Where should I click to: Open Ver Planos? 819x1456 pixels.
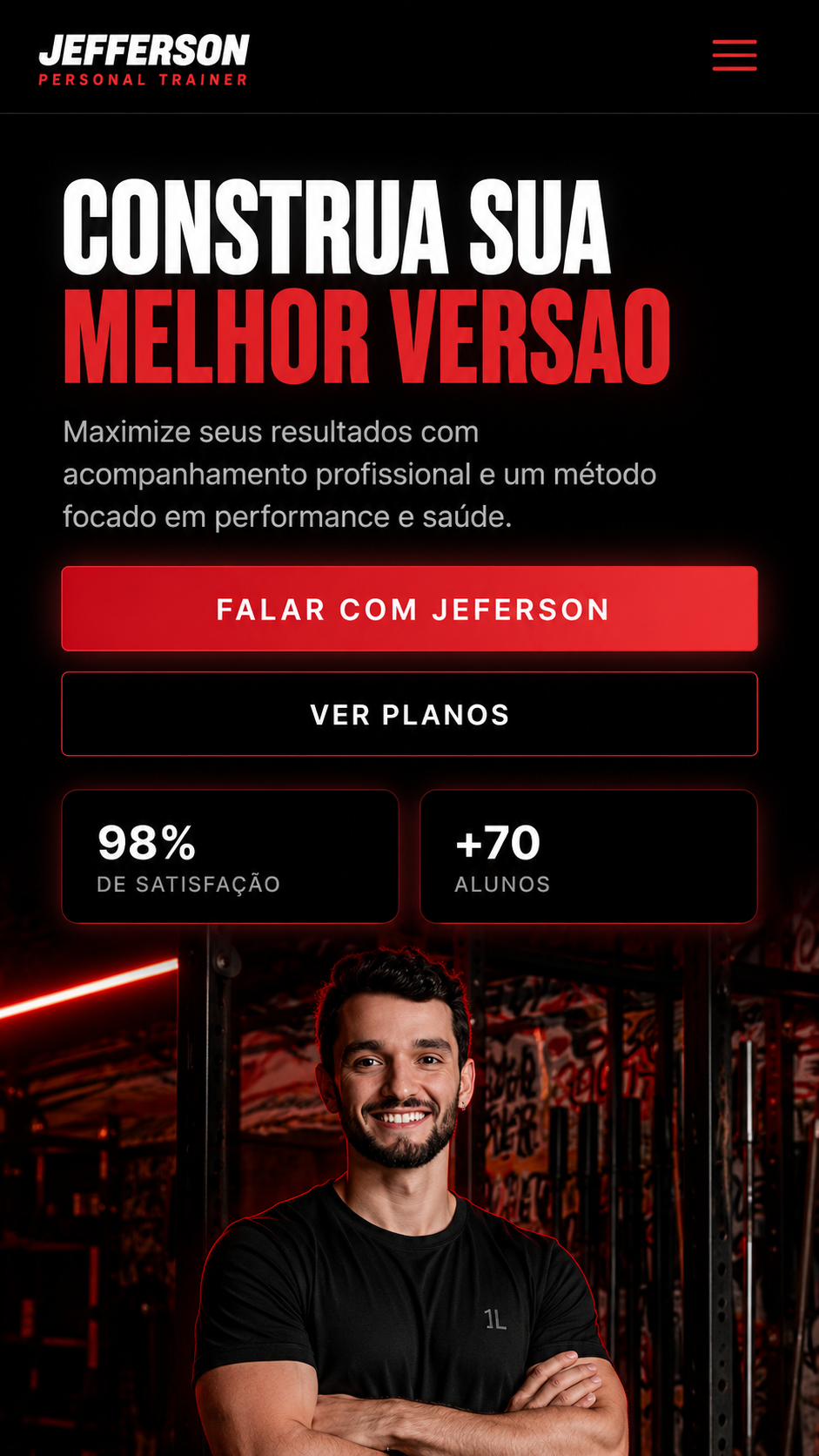click(409, 714)
